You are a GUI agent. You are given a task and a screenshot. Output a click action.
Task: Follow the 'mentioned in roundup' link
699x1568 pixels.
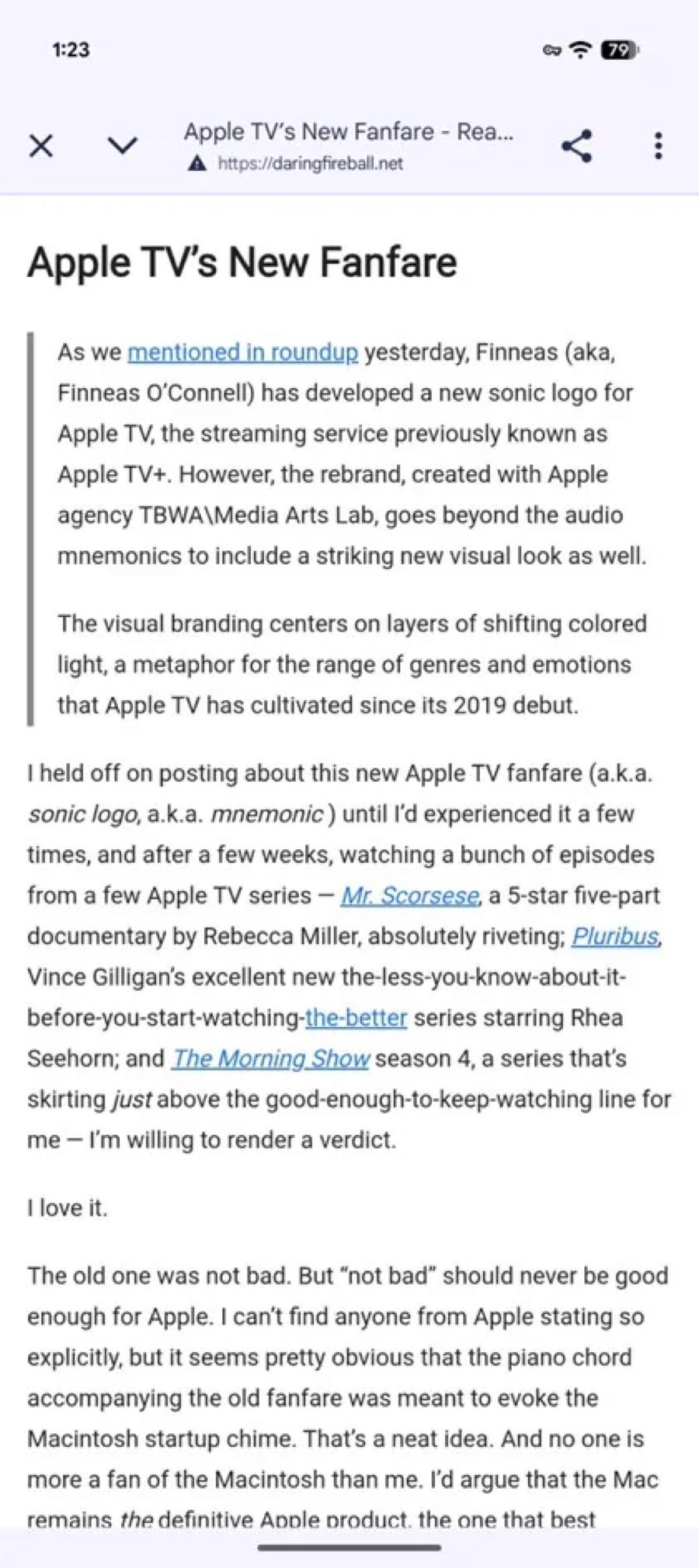242,352
